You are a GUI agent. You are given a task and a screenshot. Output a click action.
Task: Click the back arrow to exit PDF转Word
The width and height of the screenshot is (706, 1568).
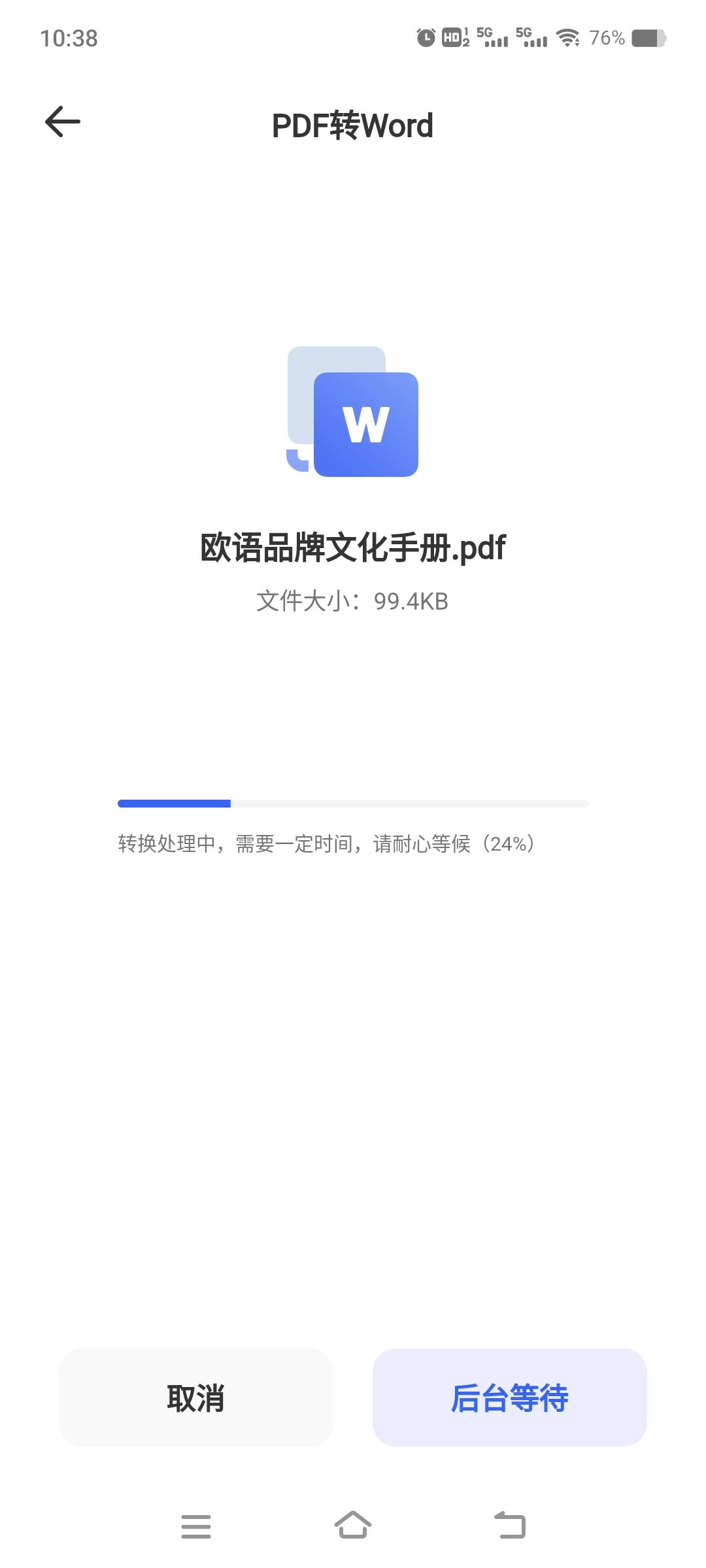(62, 122)
